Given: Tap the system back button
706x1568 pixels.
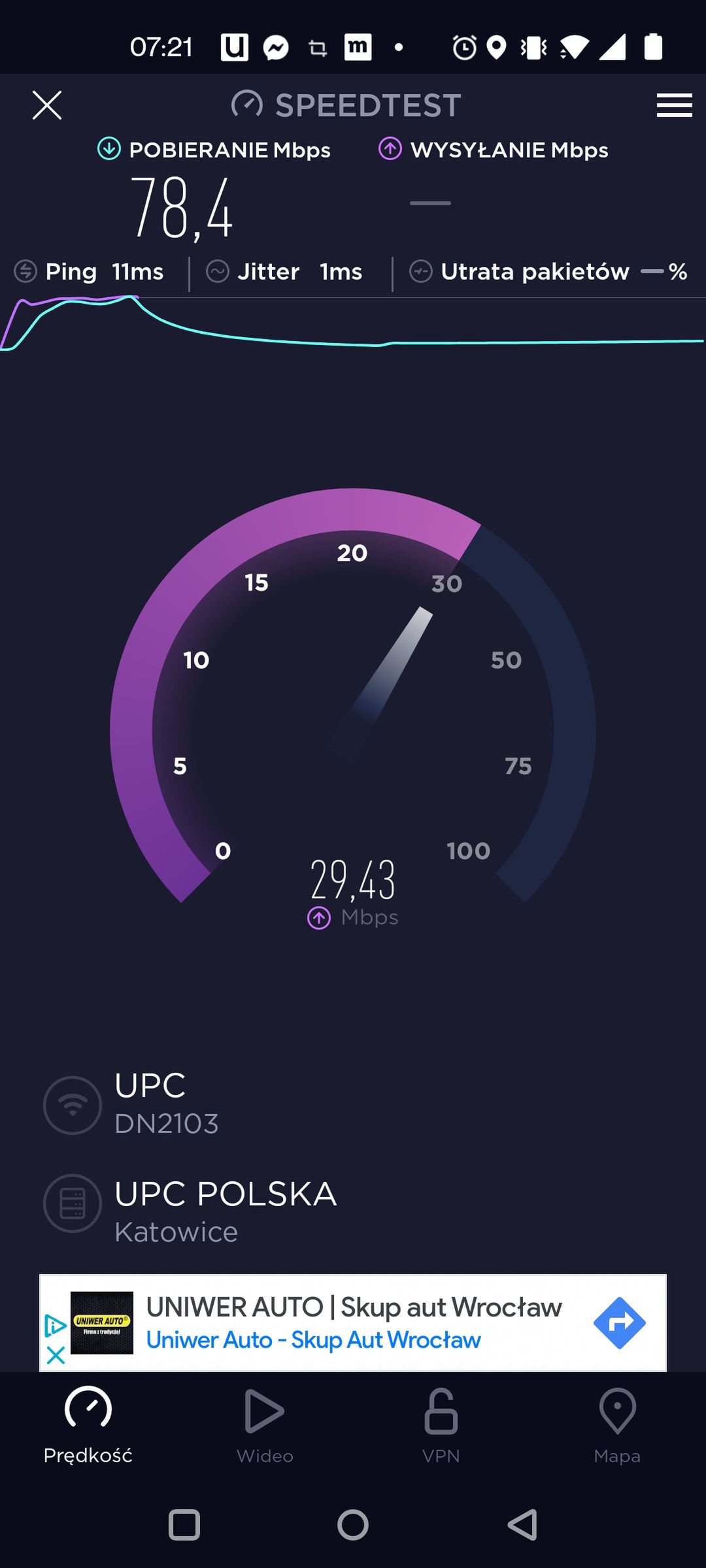Looking at the screenshot, I should pyautogui.click(x=522, y=1525).
